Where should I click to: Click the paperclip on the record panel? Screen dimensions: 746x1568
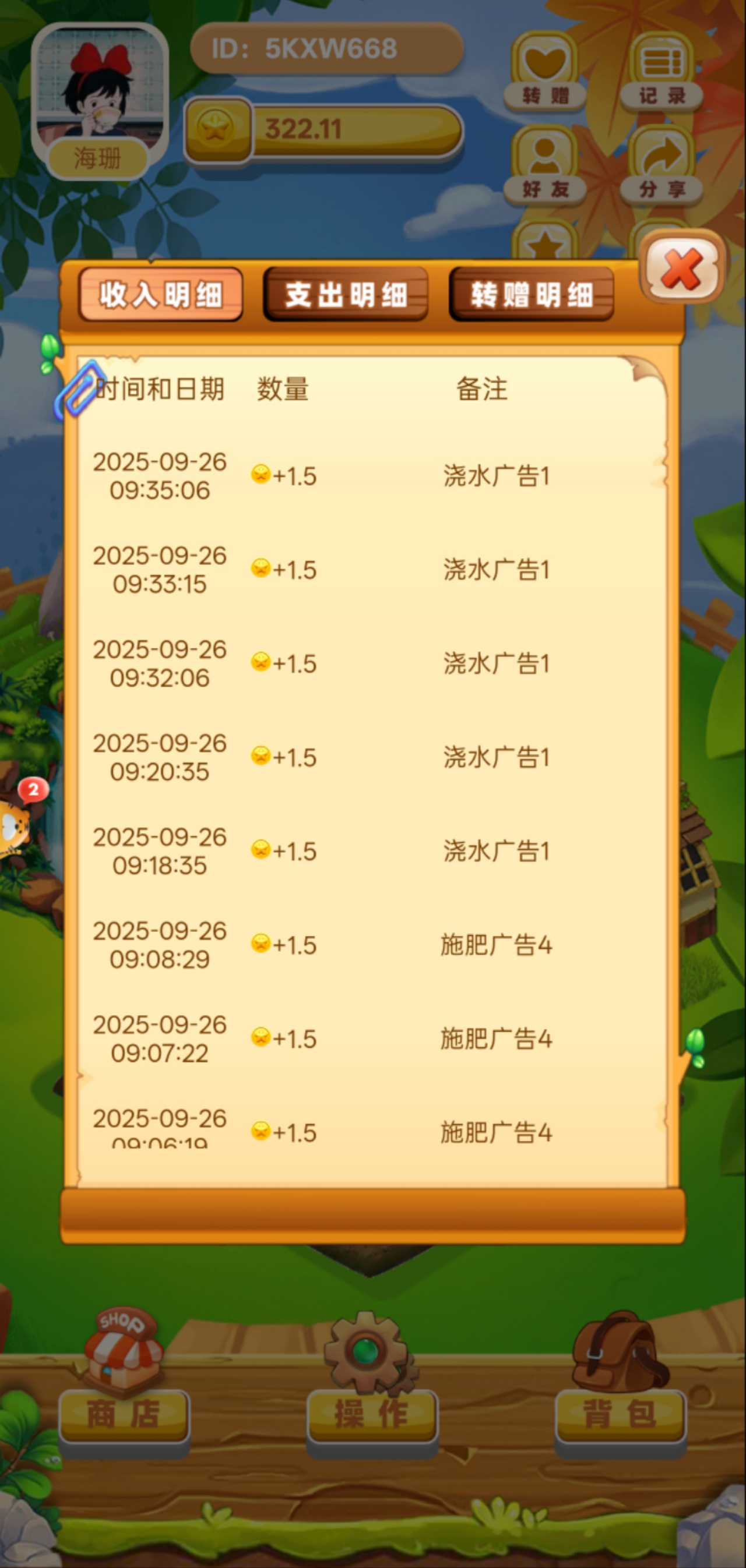(78, 391)
